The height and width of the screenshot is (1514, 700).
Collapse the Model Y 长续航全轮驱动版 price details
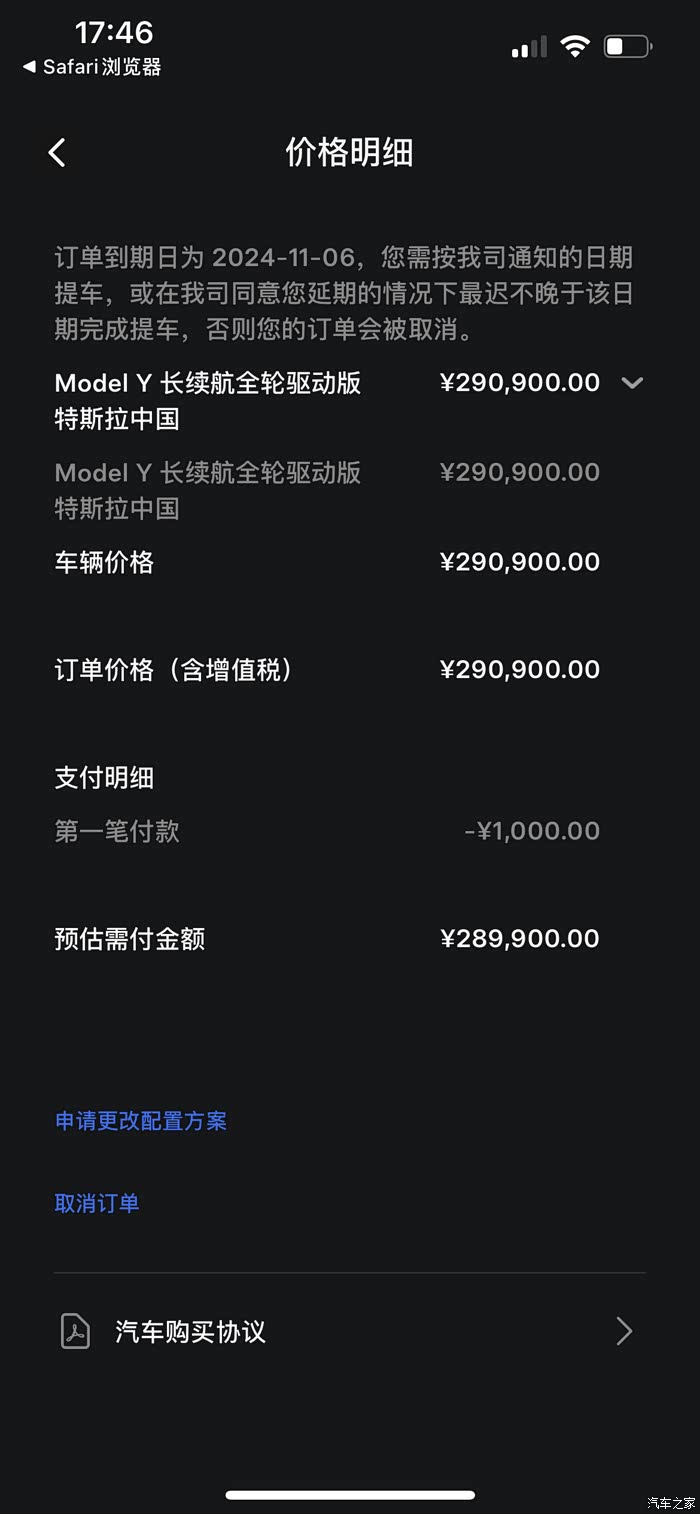click(x=632, y=383)
